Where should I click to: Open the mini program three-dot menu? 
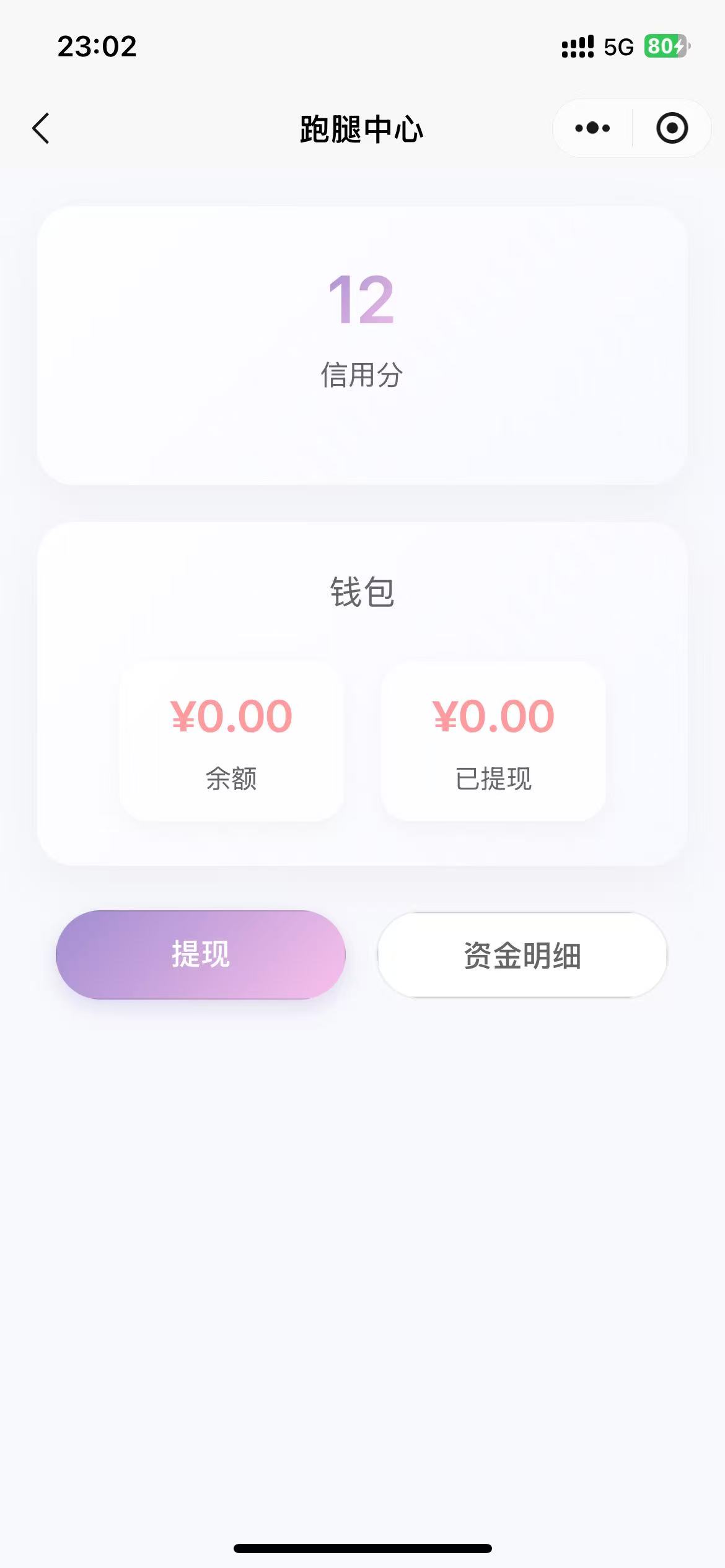(x=592, y=128)
